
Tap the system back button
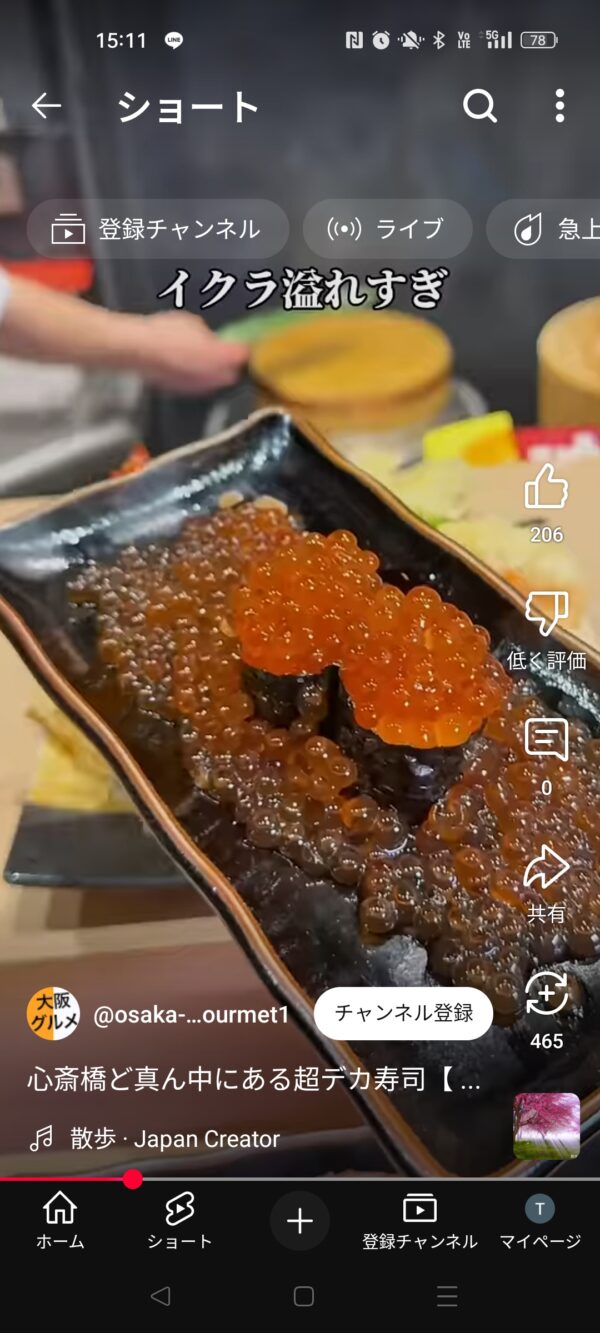tap(160, 1297)
